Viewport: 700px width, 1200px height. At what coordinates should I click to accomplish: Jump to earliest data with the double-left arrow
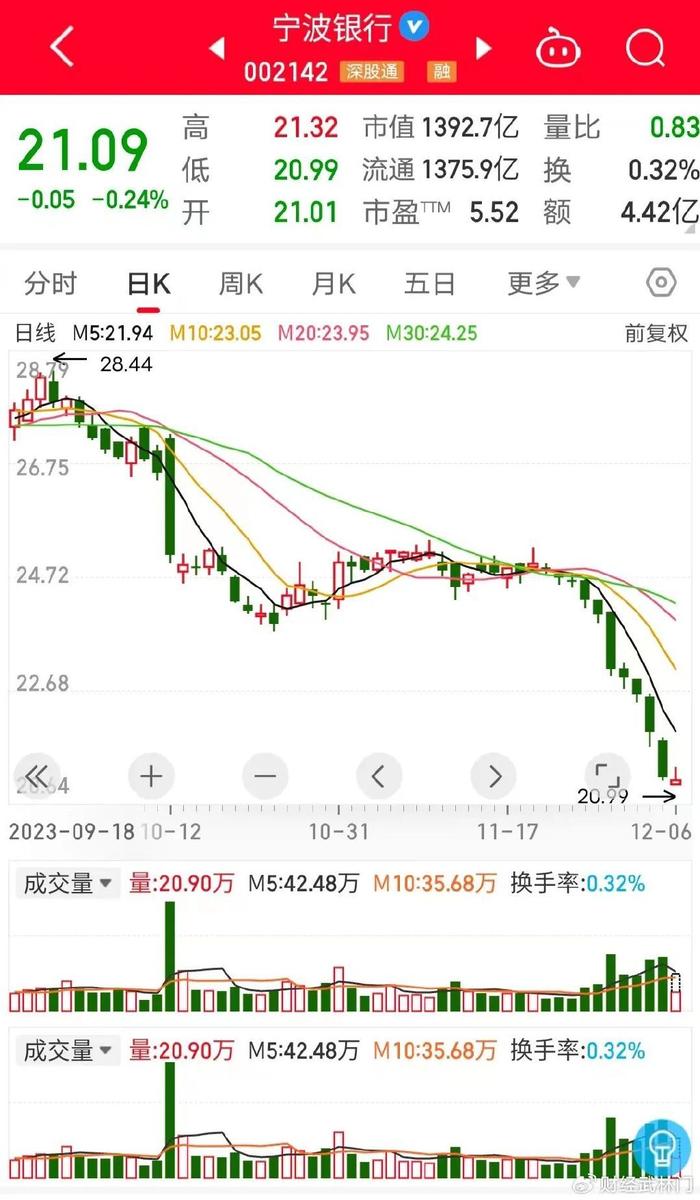[x=36, y=775]
